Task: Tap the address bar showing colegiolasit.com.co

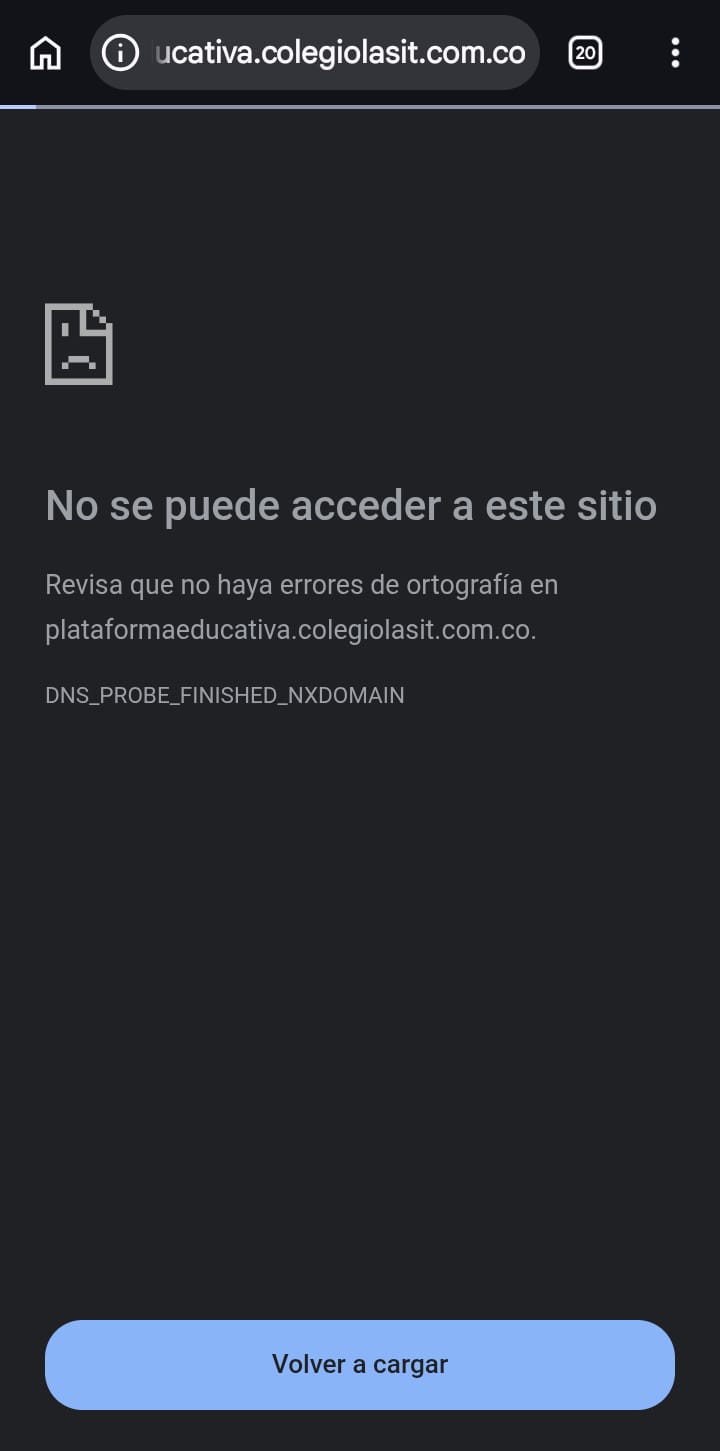Action: pos(315,53)
